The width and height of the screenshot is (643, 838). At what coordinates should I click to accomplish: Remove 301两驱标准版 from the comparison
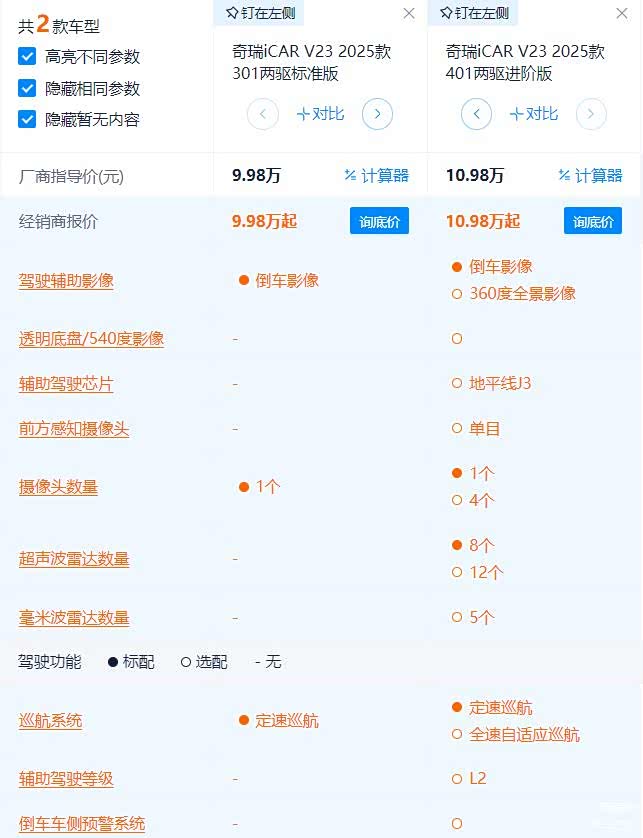(408, 13)
